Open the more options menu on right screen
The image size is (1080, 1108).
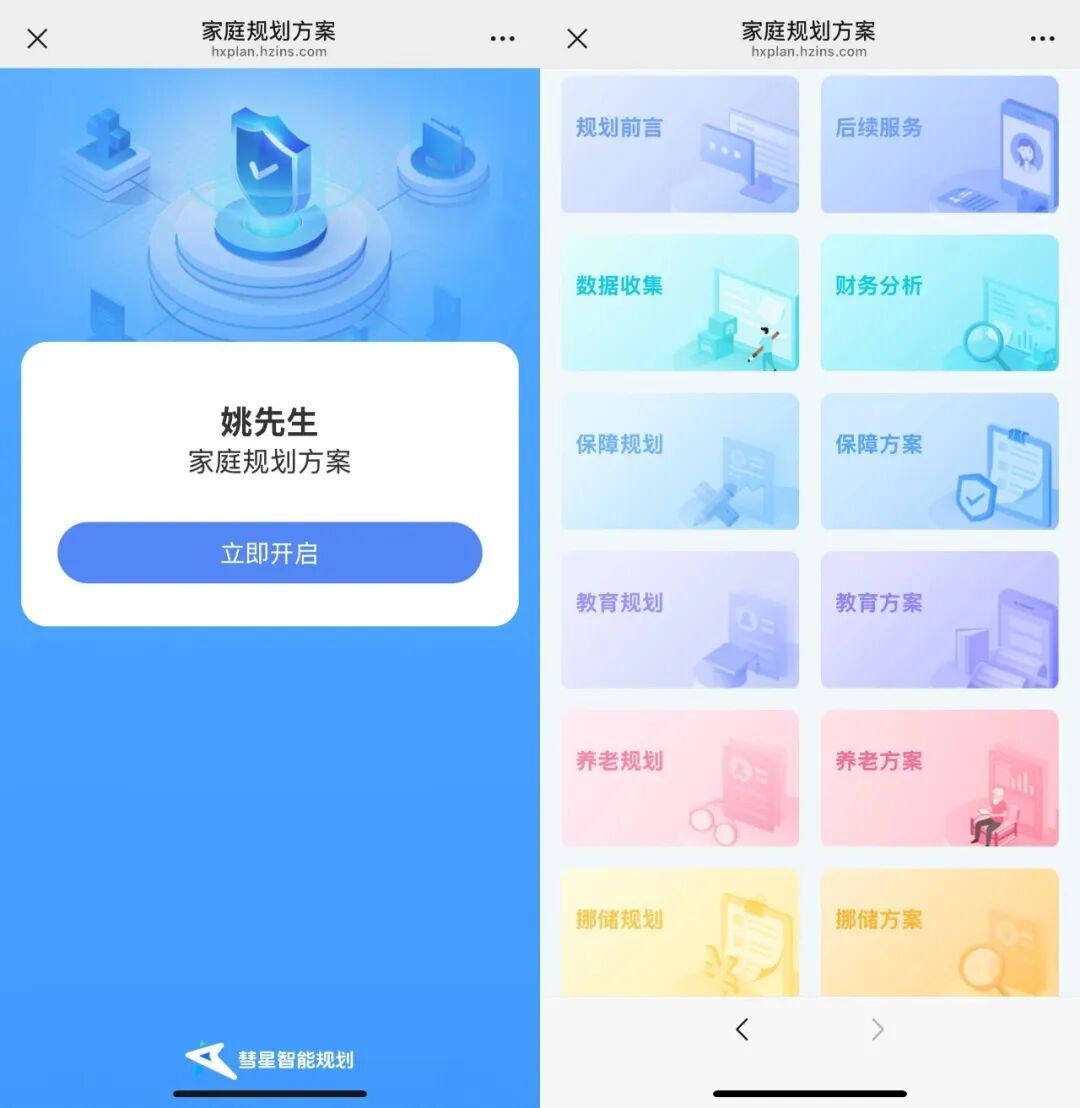[x=1042, y=37]
